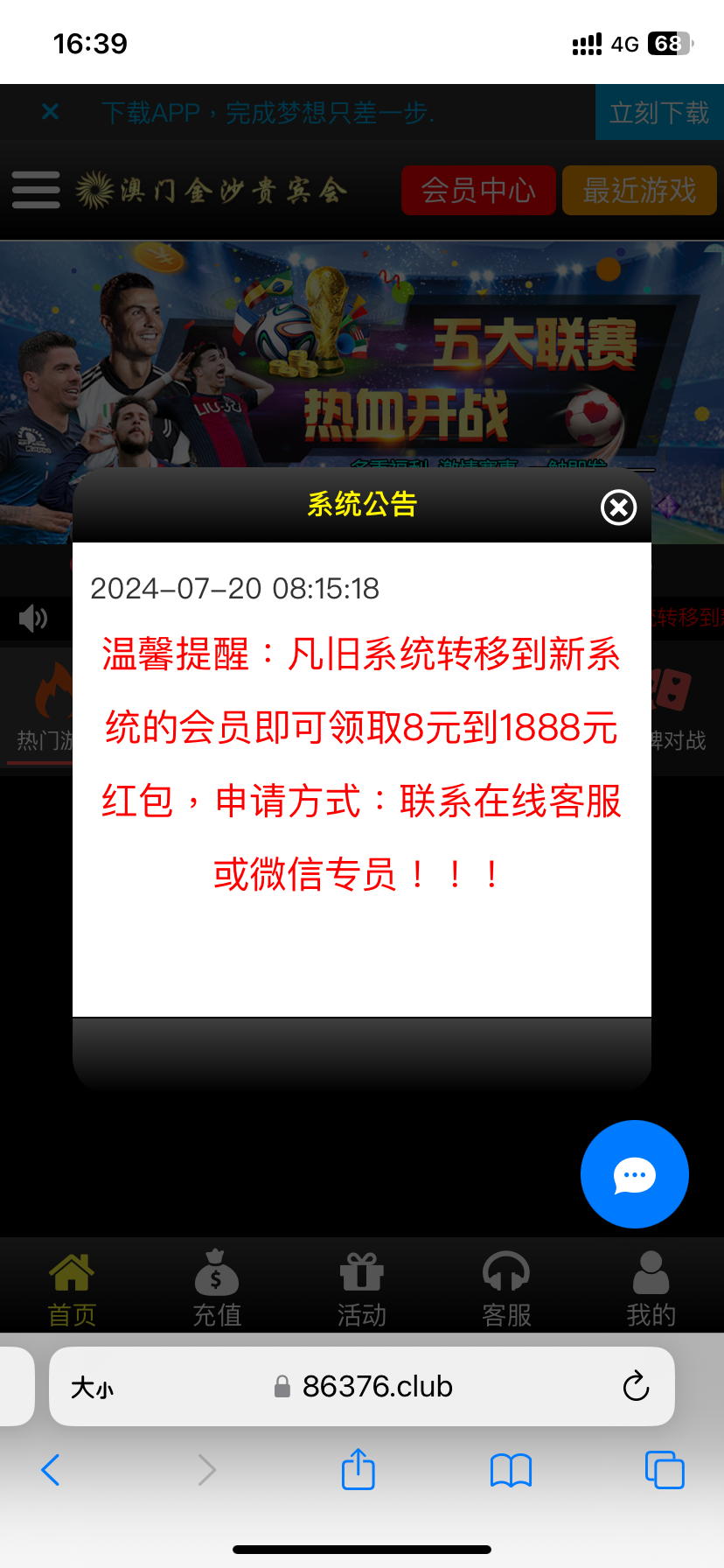Share this page from Safari toolbar
Screen dimensions: 724x1568
coord(359,1469)
